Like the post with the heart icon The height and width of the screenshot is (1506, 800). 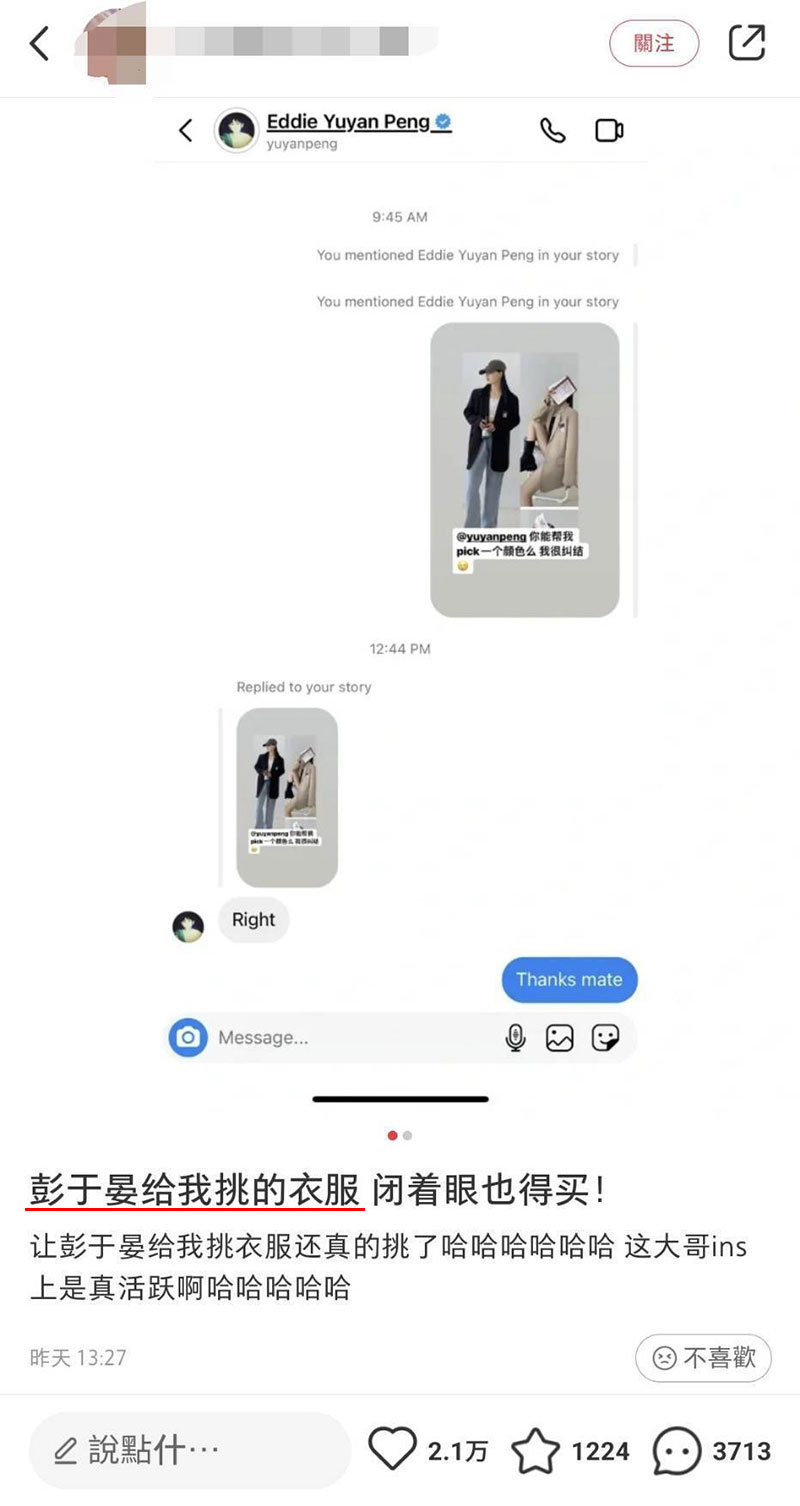coord(392,1450)
